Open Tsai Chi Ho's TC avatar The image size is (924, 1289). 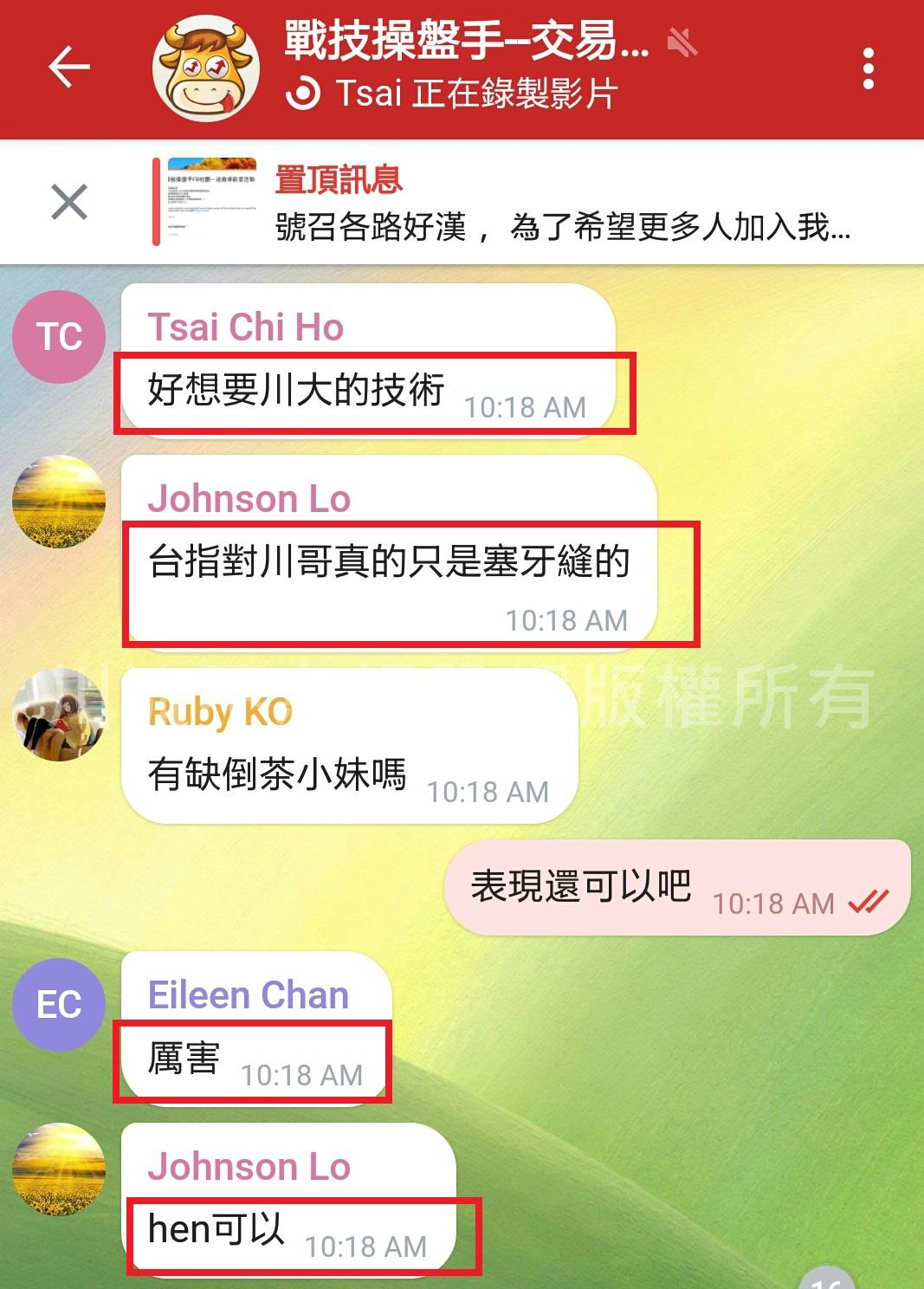(x=59, y=337)
